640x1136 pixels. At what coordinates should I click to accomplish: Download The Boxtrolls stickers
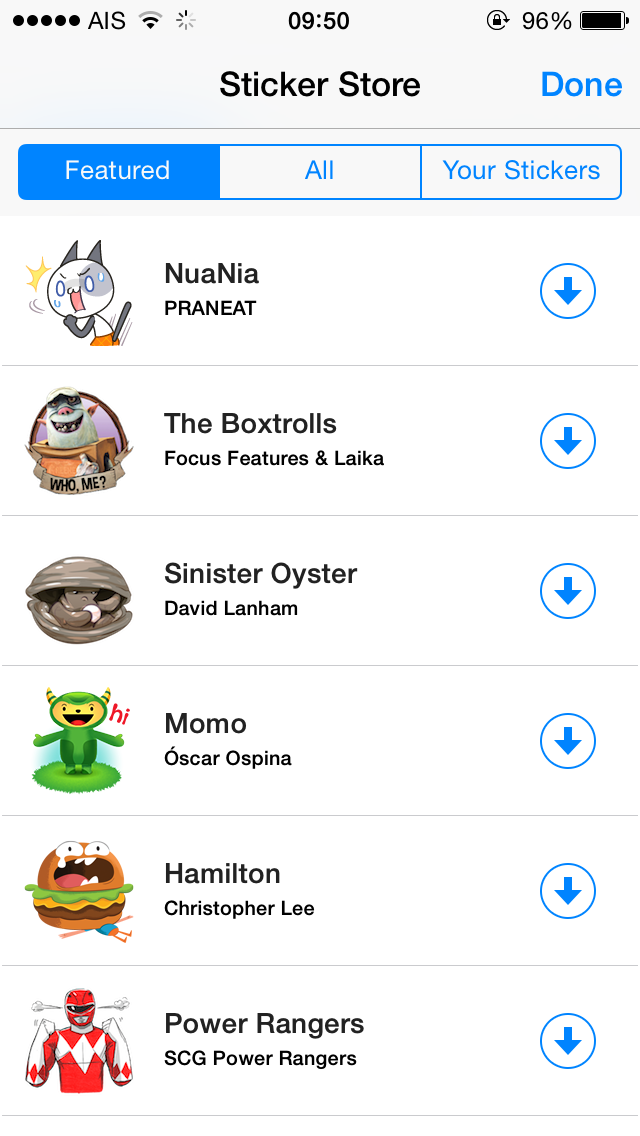(x=568, y=441)
